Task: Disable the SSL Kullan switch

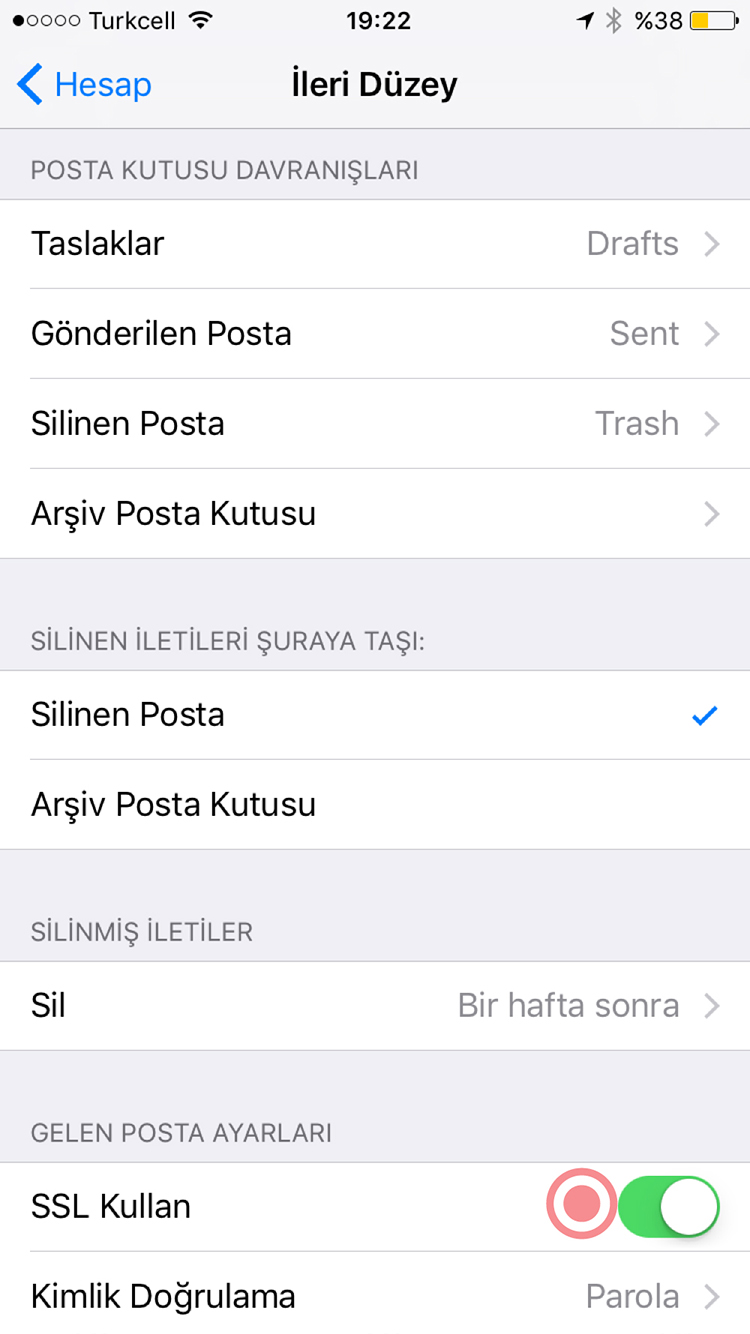Action: (668, 1207)
